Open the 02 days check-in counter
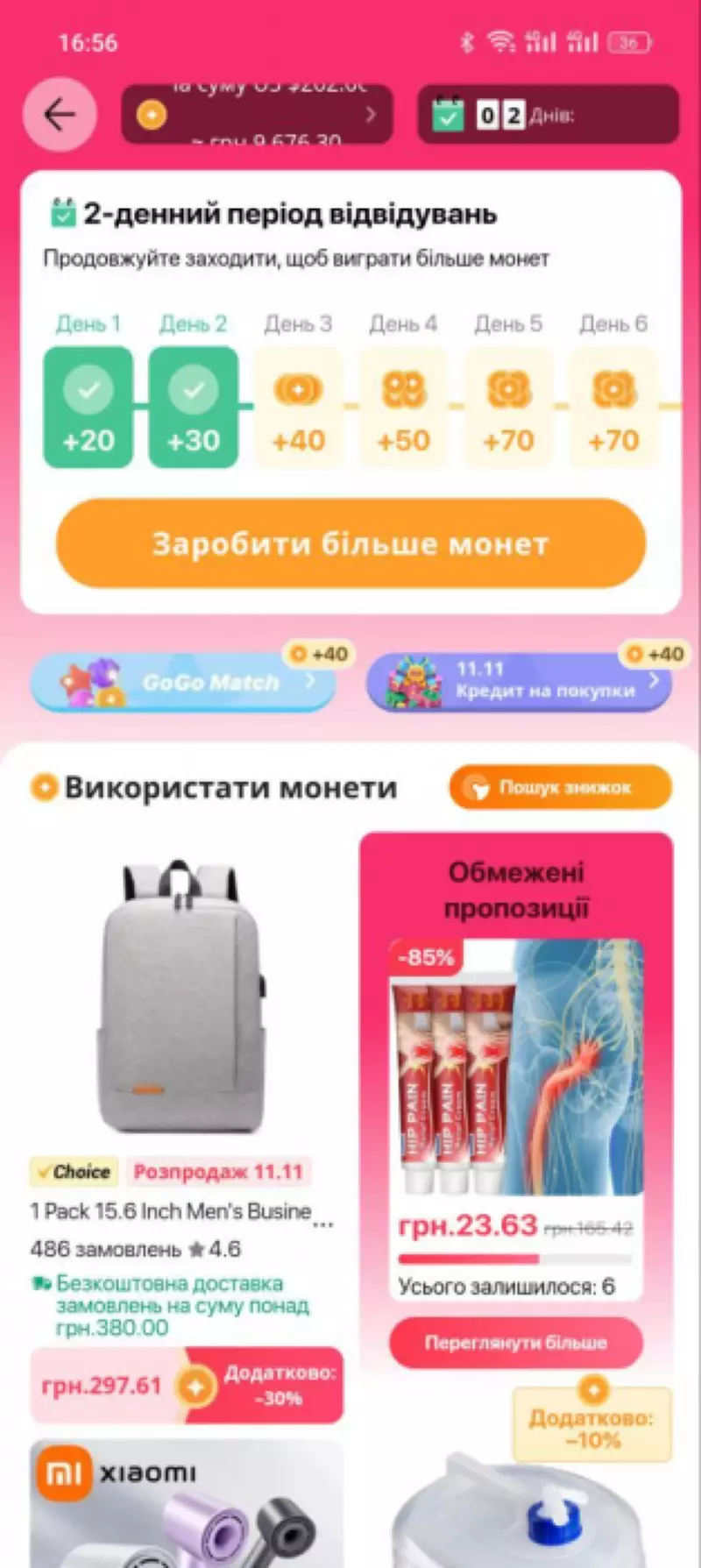 coord(548,115)
